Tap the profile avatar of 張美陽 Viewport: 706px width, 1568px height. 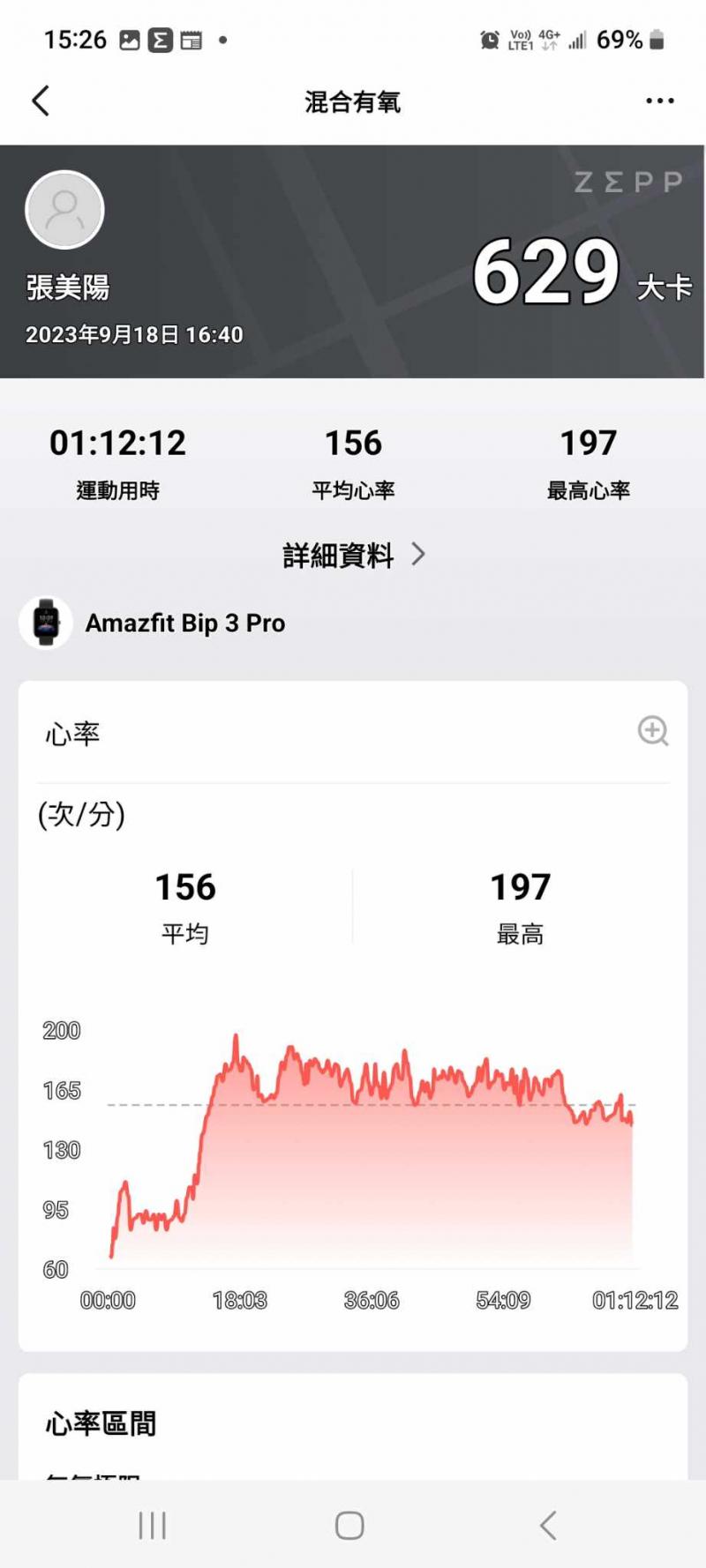click(65, 210)
